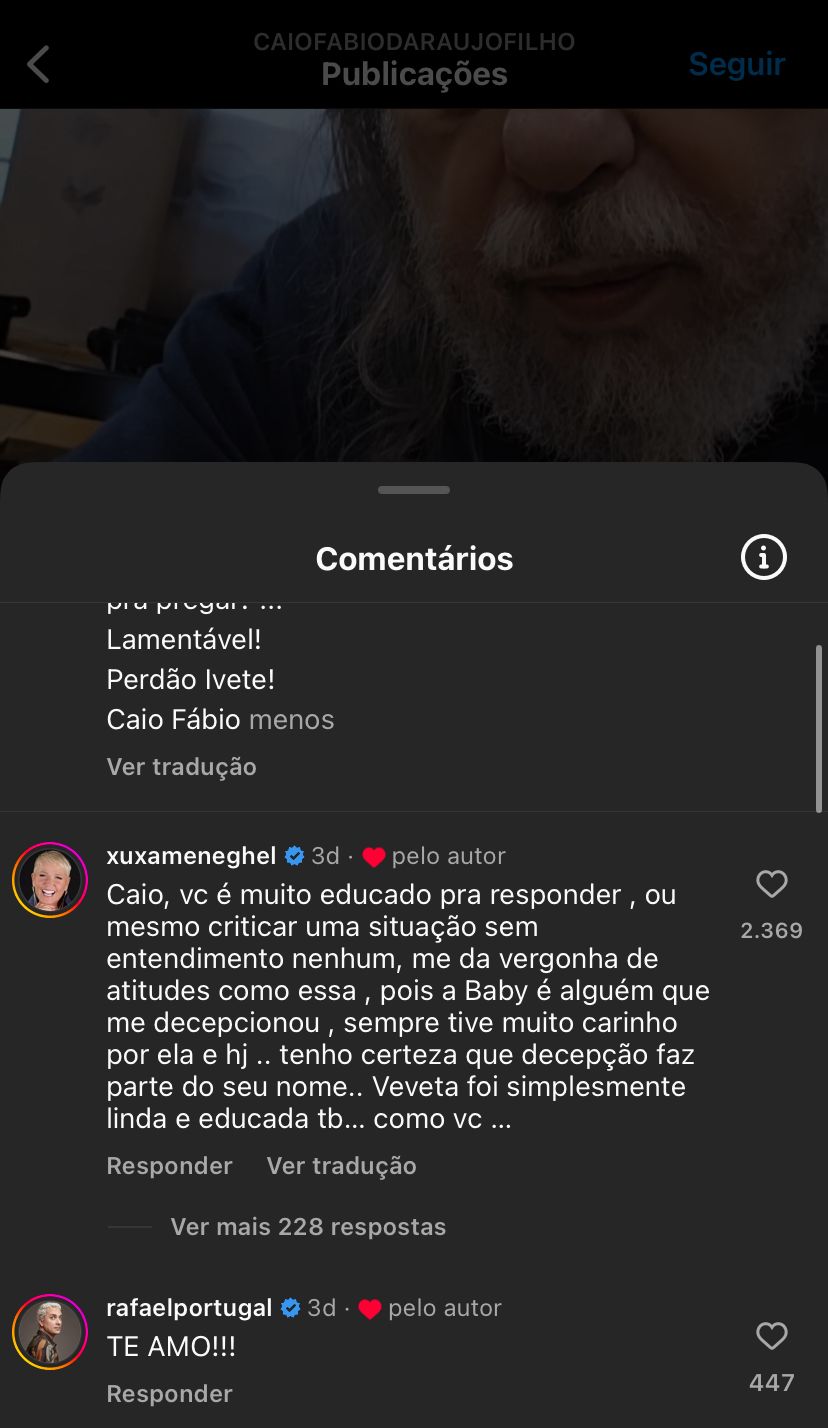828x1428 pixels.
Task: Expand Ver mais 228 respostas
Action: [x=308, y=1226]
